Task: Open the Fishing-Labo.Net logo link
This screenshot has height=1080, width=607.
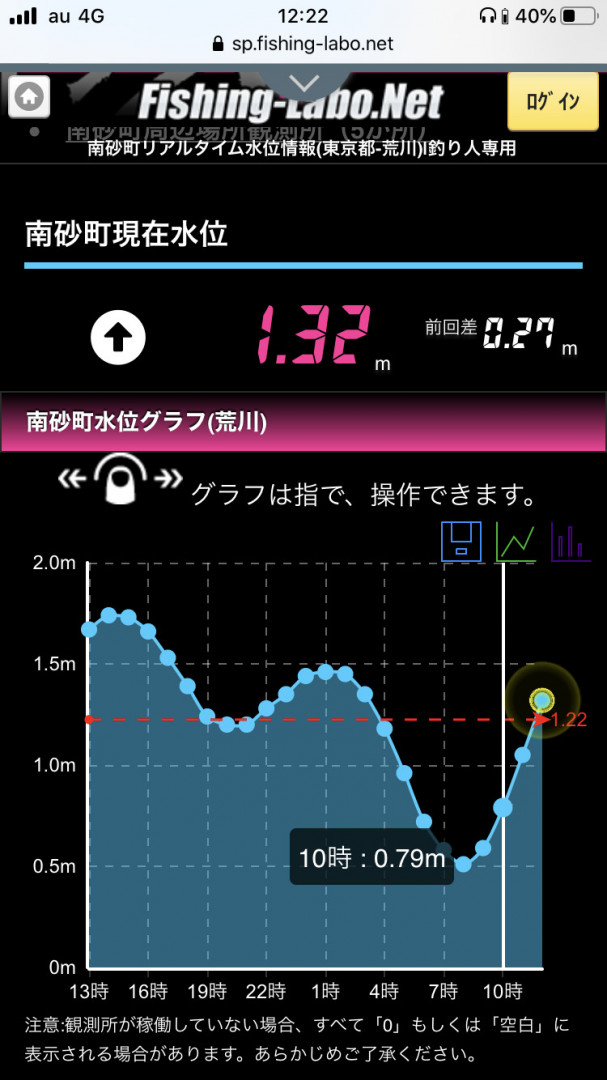Action: pyautogui.click(x=289, y=102)
